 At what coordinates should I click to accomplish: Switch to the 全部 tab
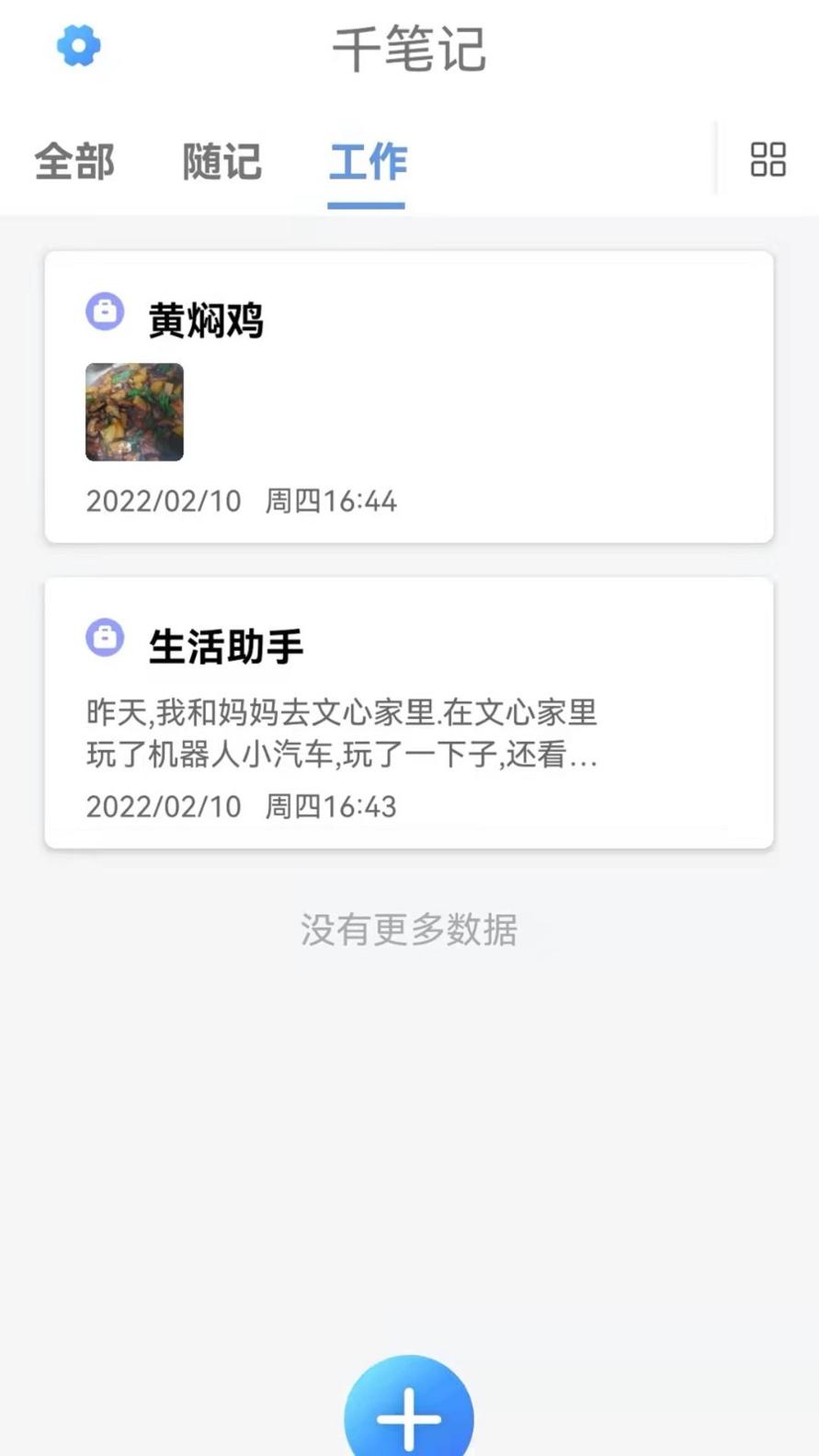tap(74, 162)
